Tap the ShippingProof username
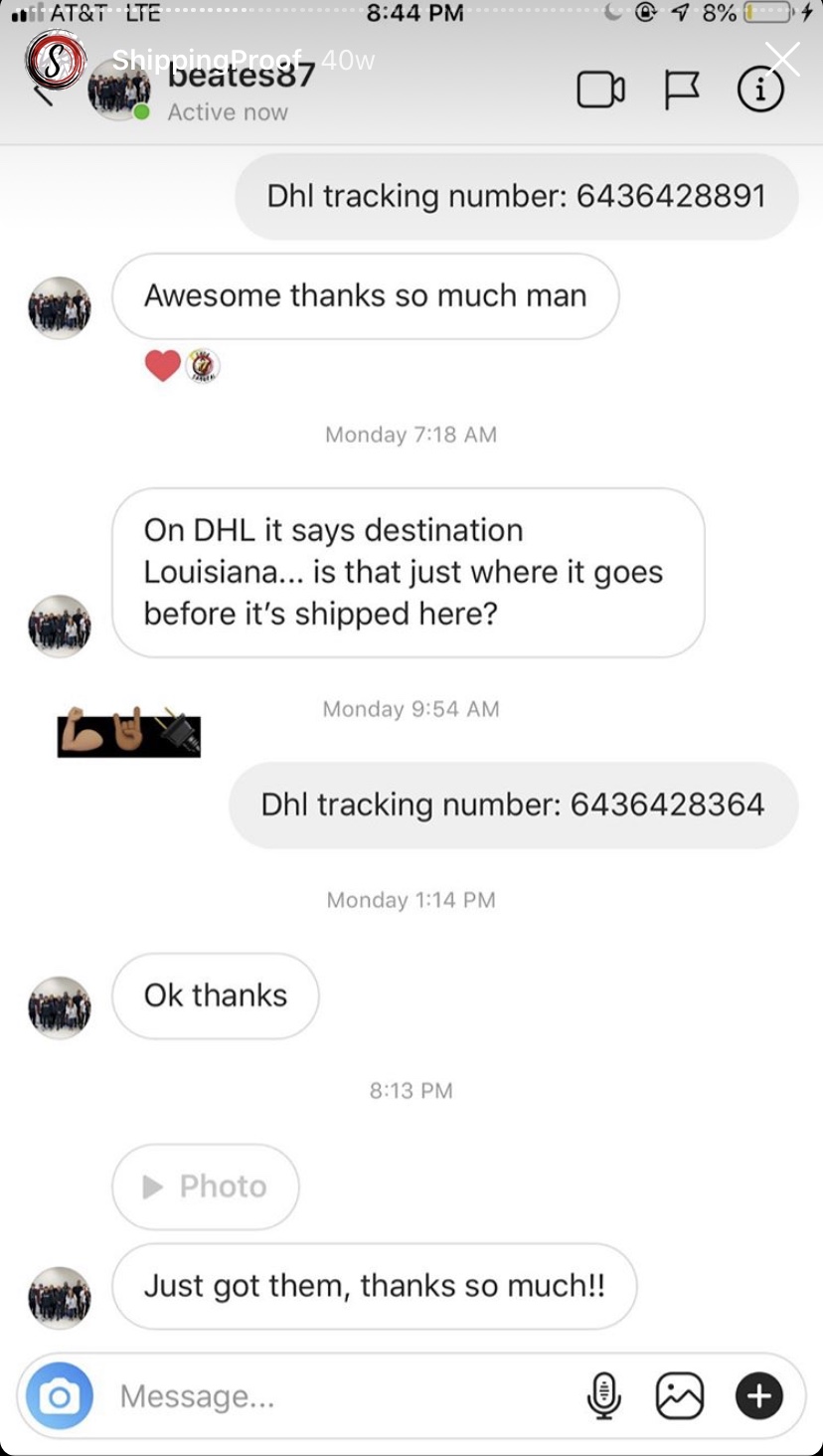Screen dimensions: 823x1456 coord(207,61)
